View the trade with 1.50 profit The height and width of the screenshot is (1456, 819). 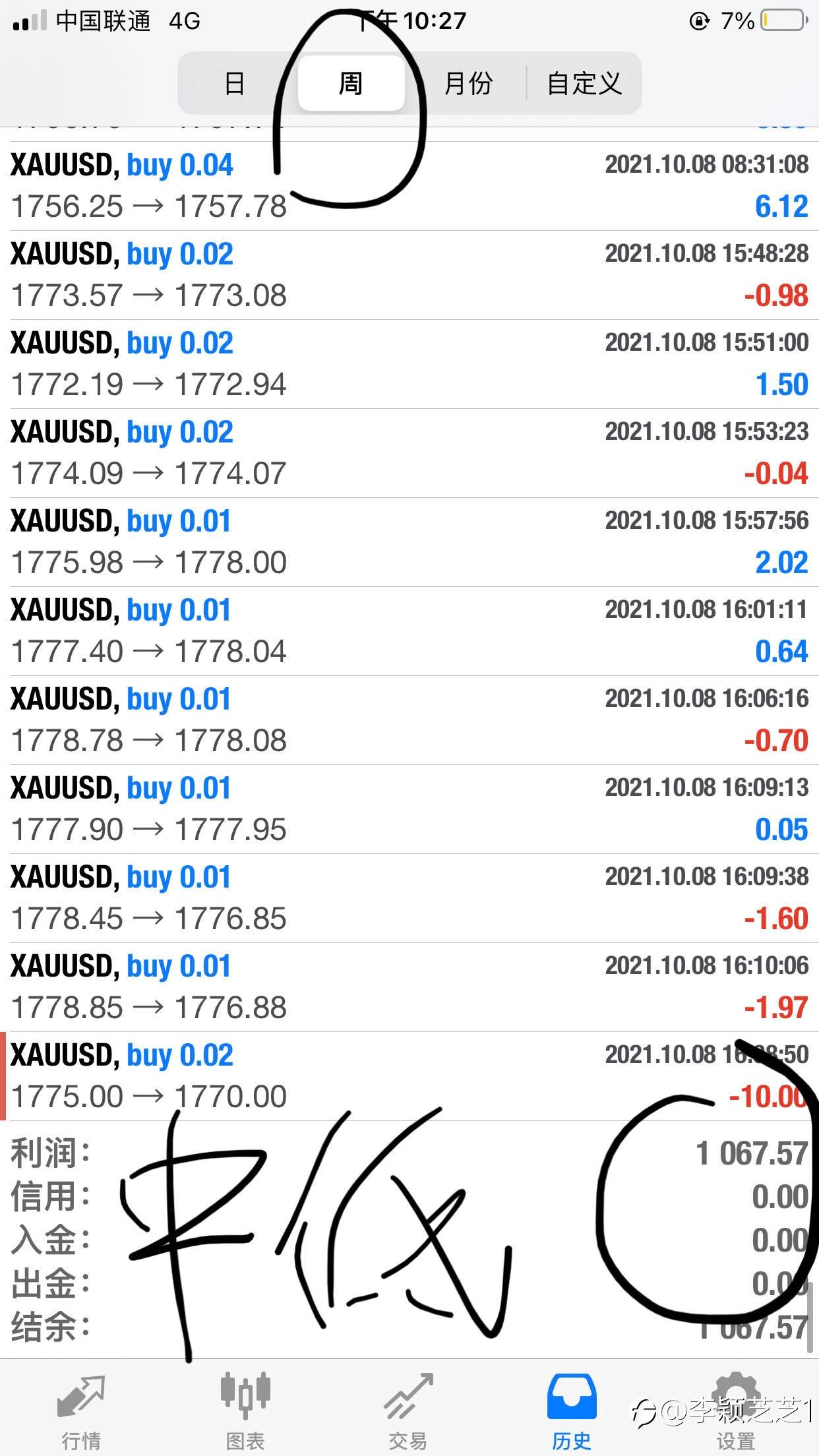pos(409,364)
